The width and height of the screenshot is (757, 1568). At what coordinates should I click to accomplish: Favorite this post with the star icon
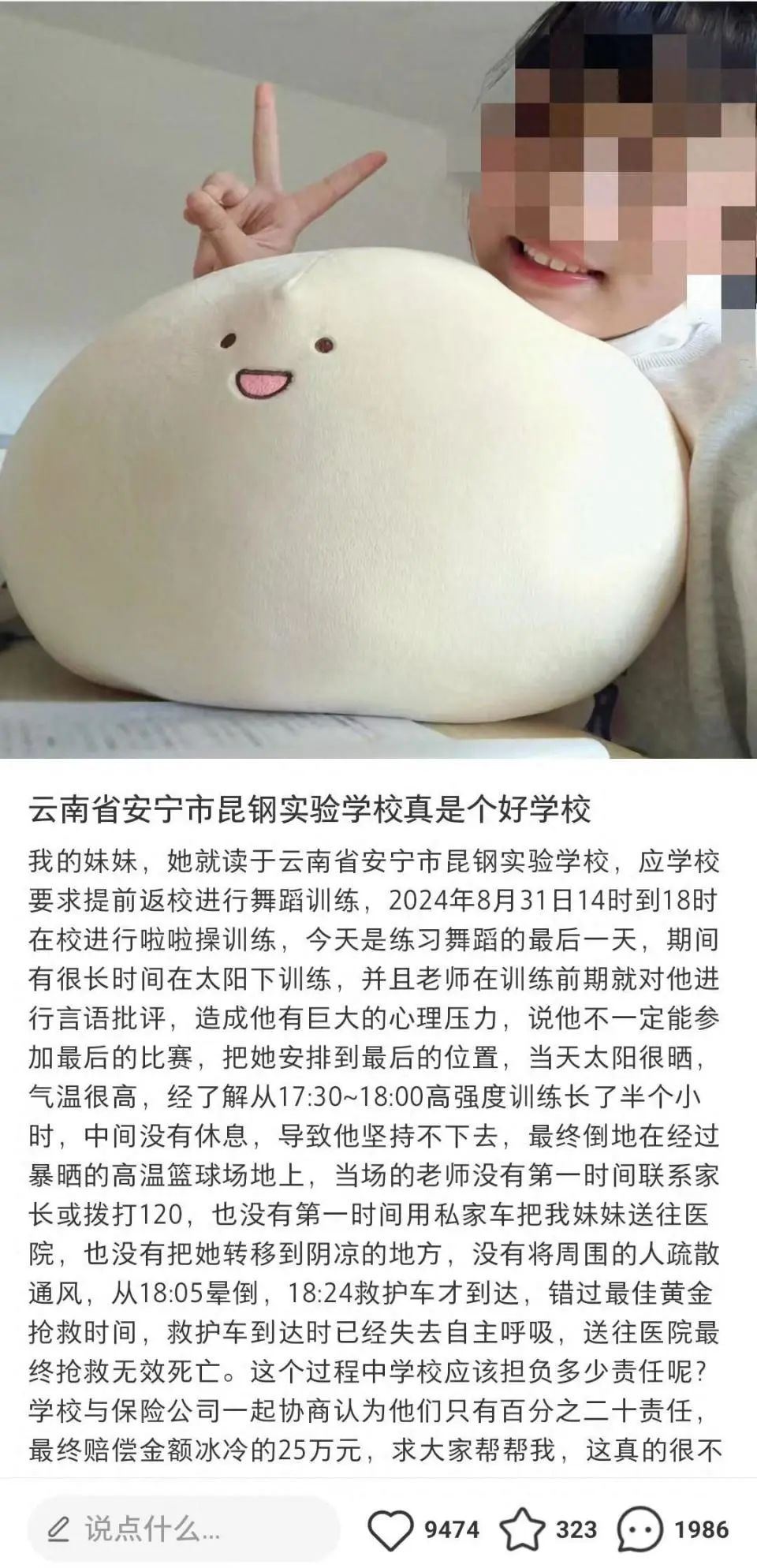[522, 1530]
